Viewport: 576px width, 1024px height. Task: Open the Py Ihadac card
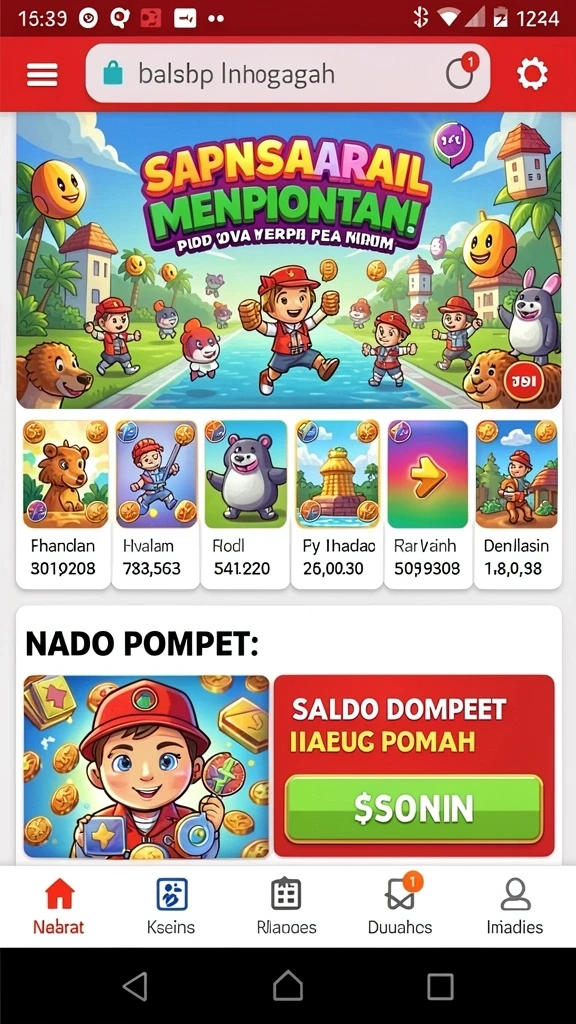point(337,504)
